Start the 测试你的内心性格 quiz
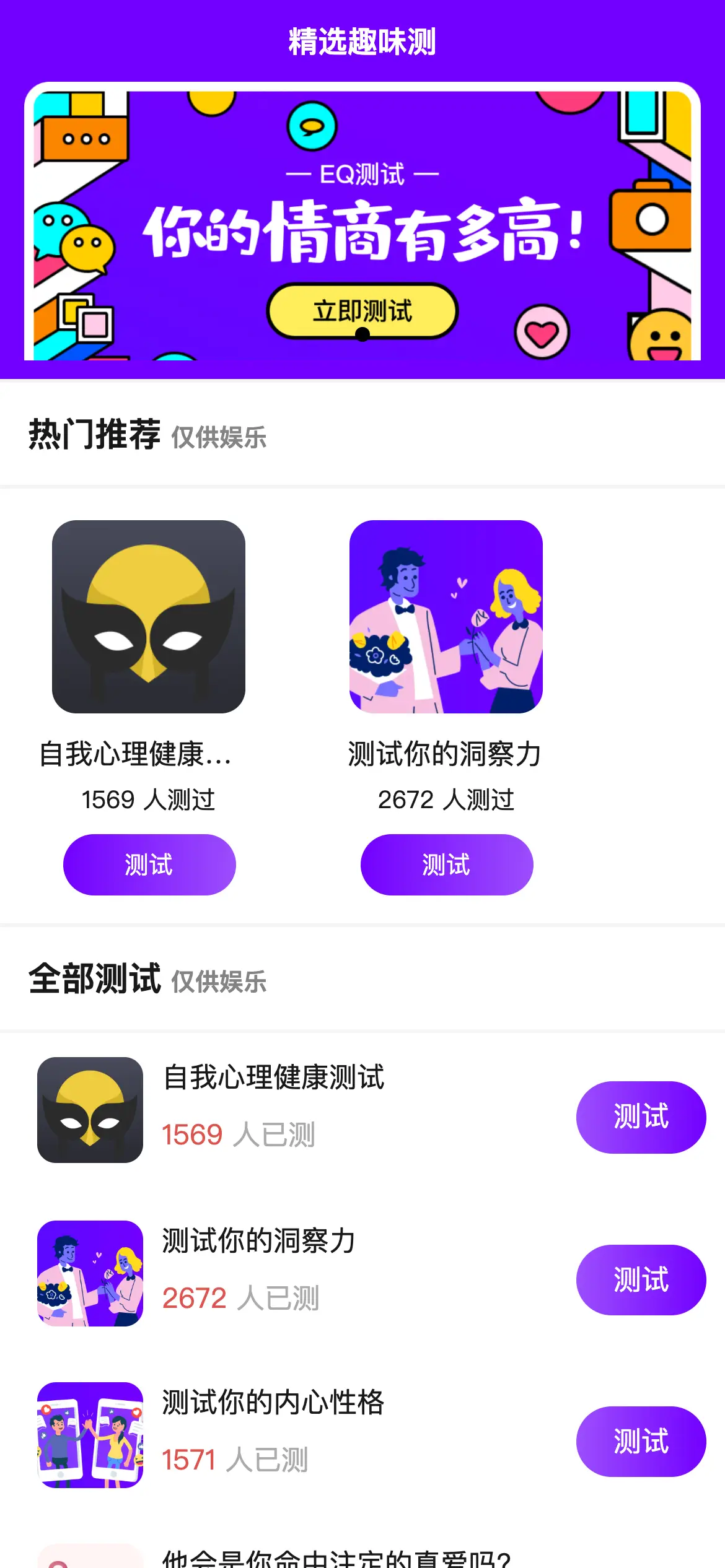 coord(641,1441)
